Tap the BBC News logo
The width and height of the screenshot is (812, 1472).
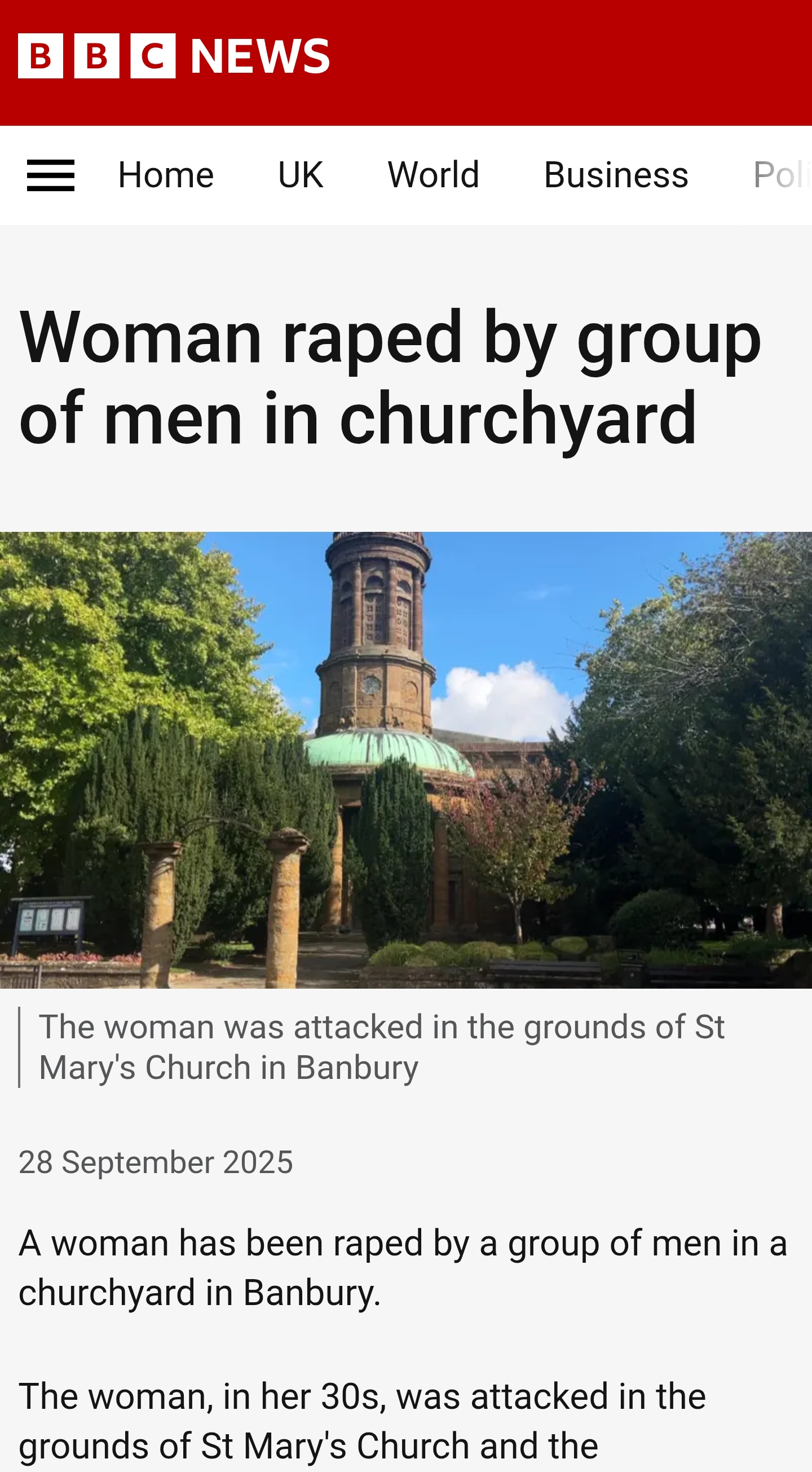[174, 56]
